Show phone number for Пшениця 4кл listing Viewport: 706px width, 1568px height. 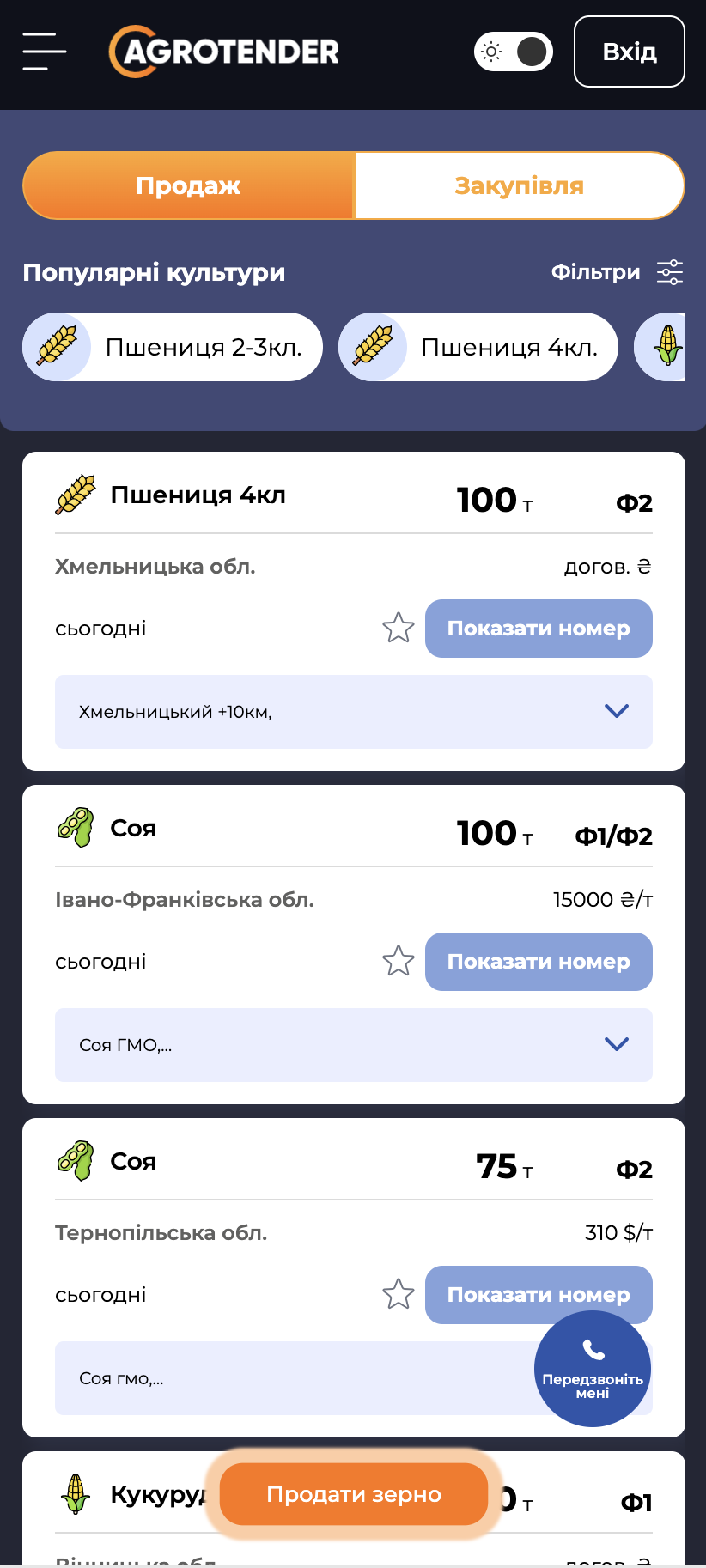(539, 629)
